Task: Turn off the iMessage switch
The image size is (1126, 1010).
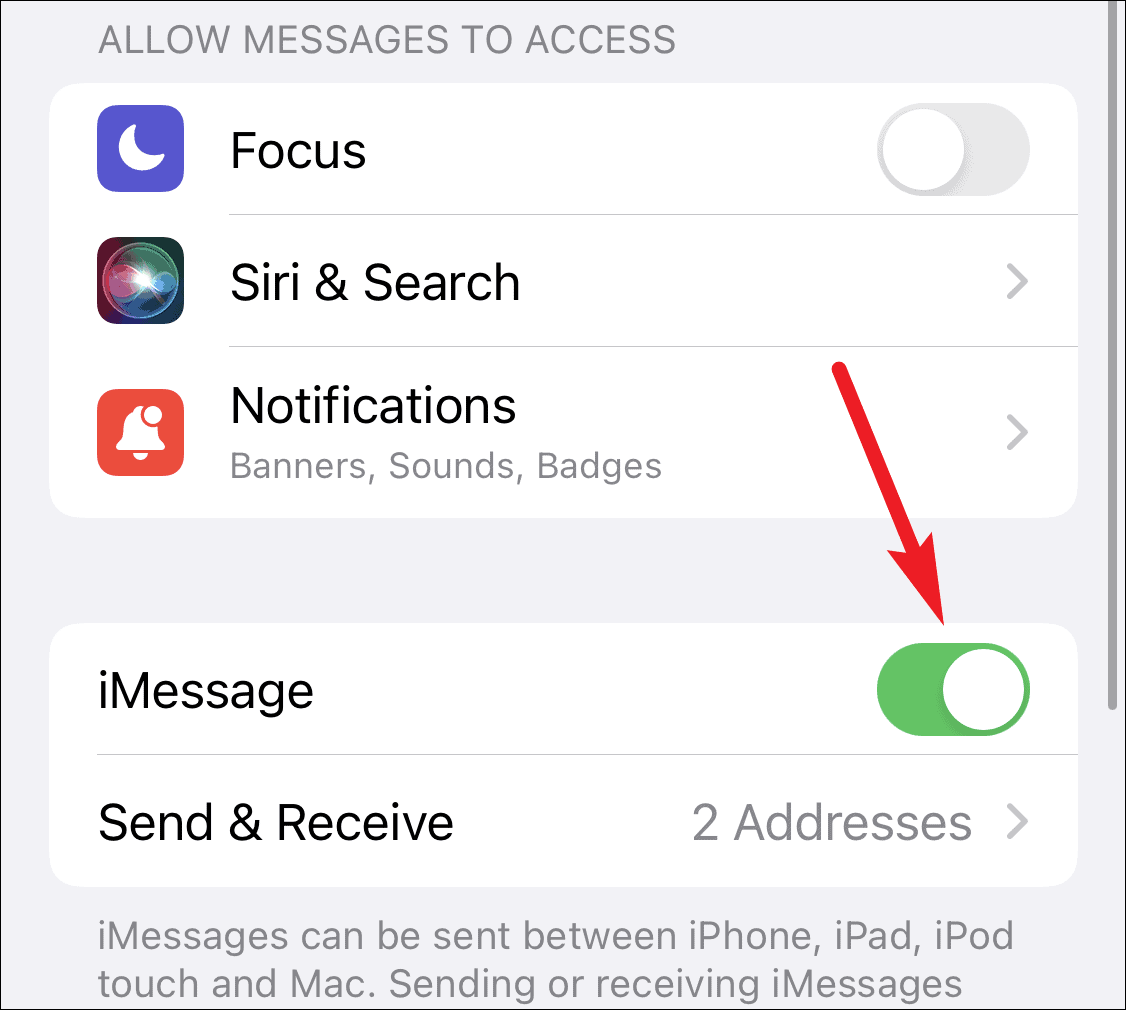Action: coord(953,690)
